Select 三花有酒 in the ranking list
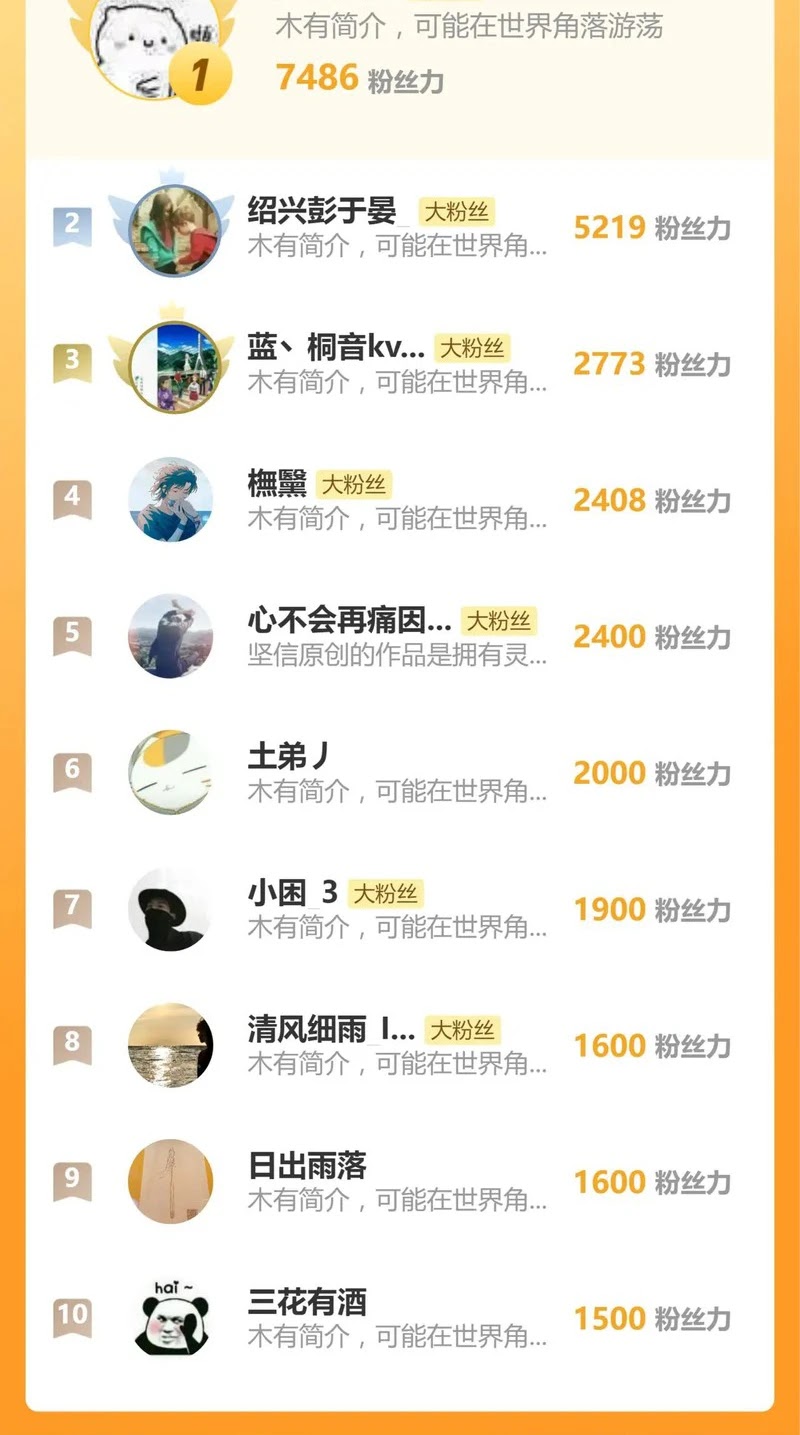Image resolution: width=800 pixels, height=1435 pixels. tap(400, 1317)
